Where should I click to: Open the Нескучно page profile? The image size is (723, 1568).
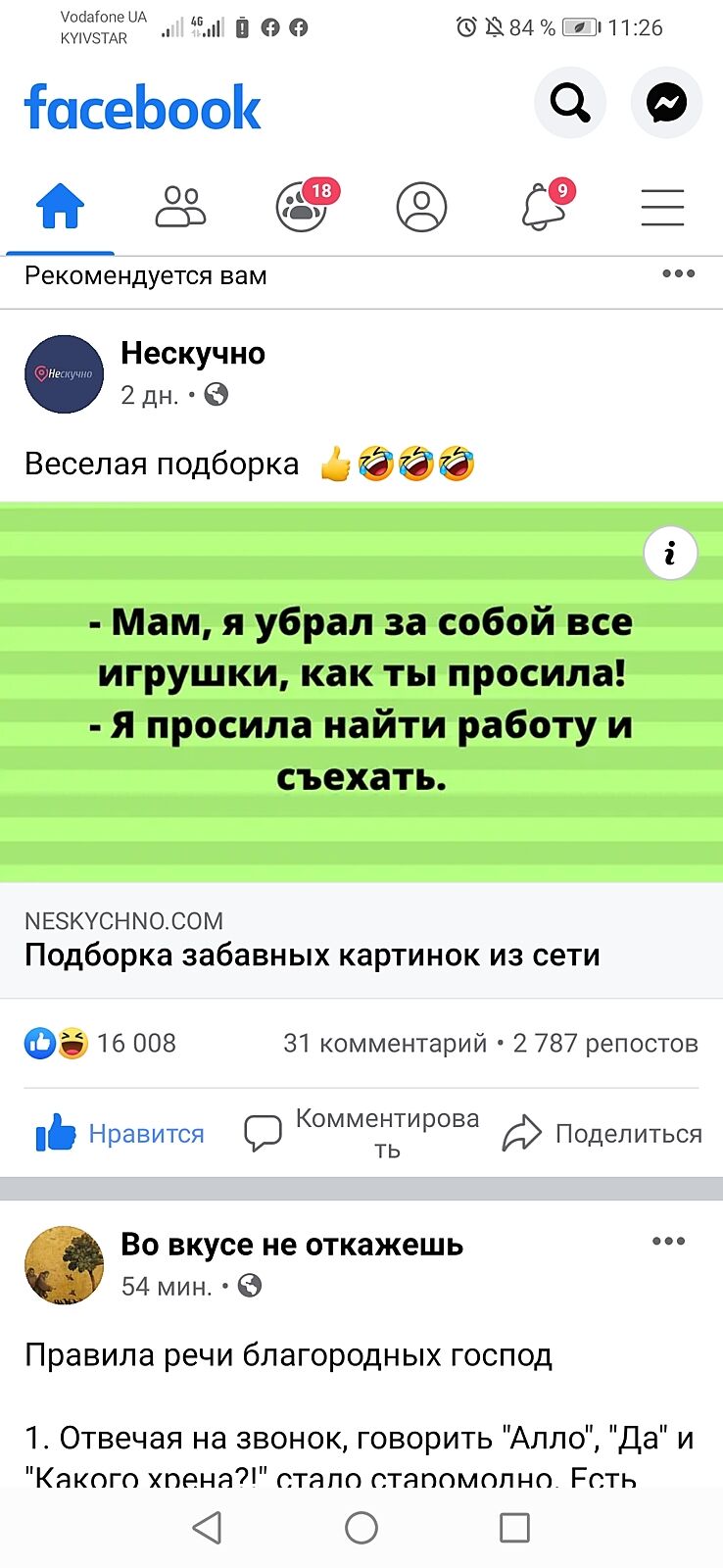(192, 353)
